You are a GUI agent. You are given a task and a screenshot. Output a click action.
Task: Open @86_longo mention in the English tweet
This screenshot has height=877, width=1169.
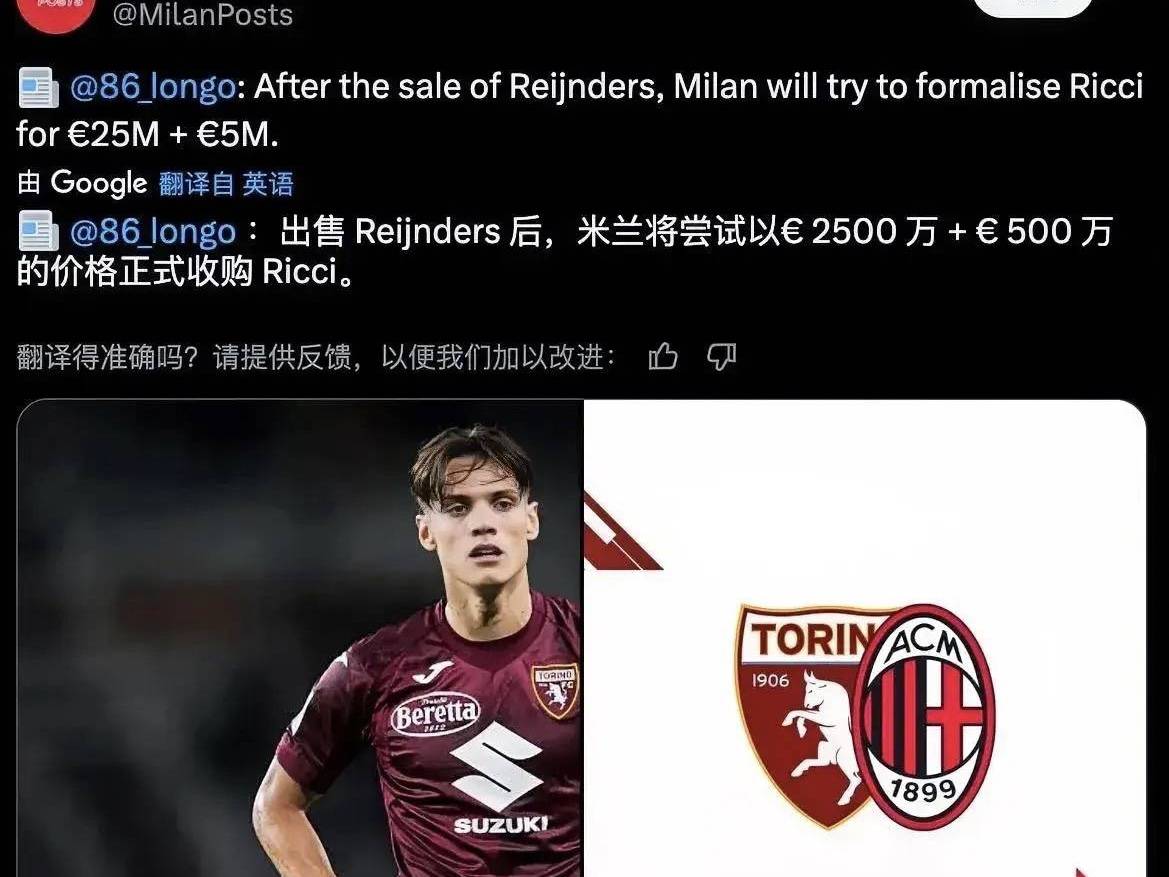point(152,87)
